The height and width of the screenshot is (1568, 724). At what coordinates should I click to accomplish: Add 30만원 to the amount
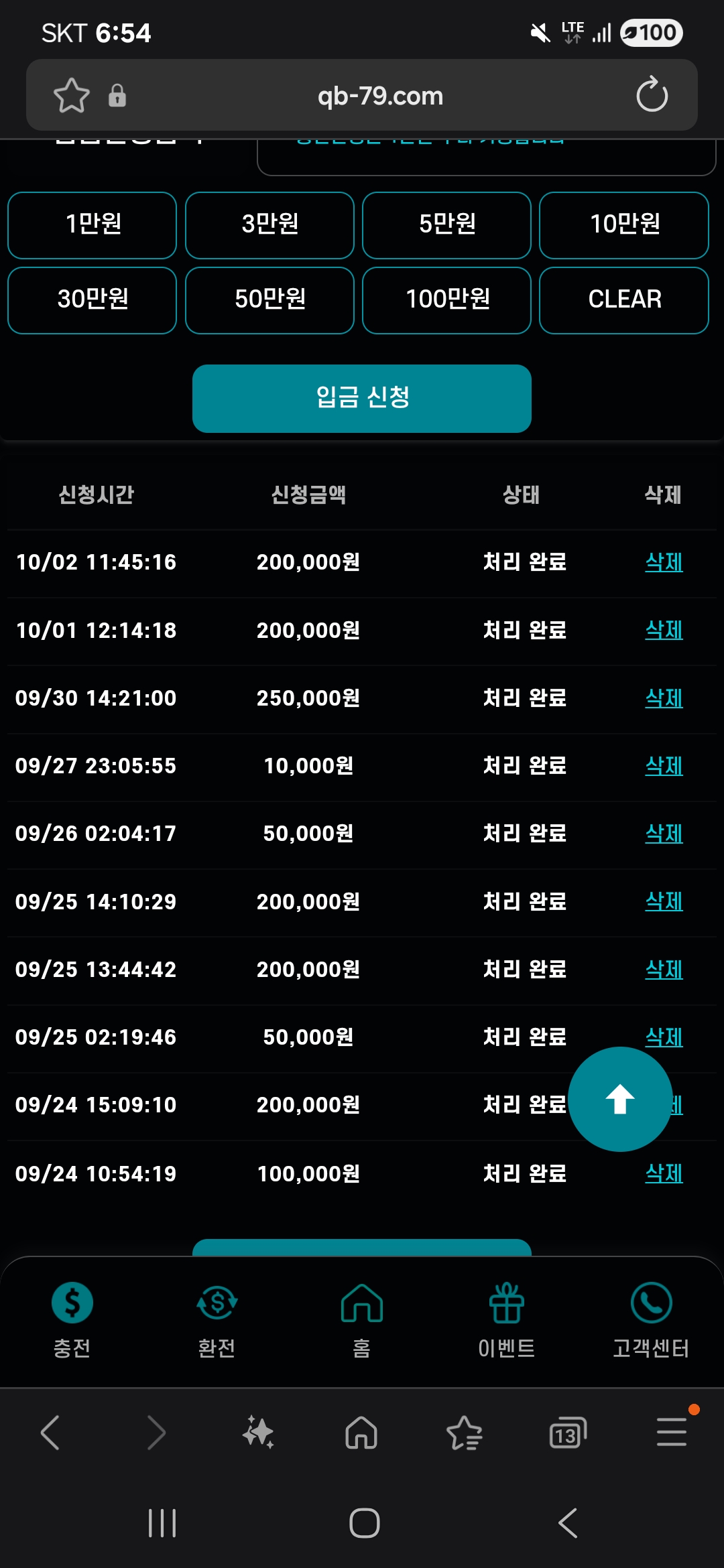click(93, 300)
